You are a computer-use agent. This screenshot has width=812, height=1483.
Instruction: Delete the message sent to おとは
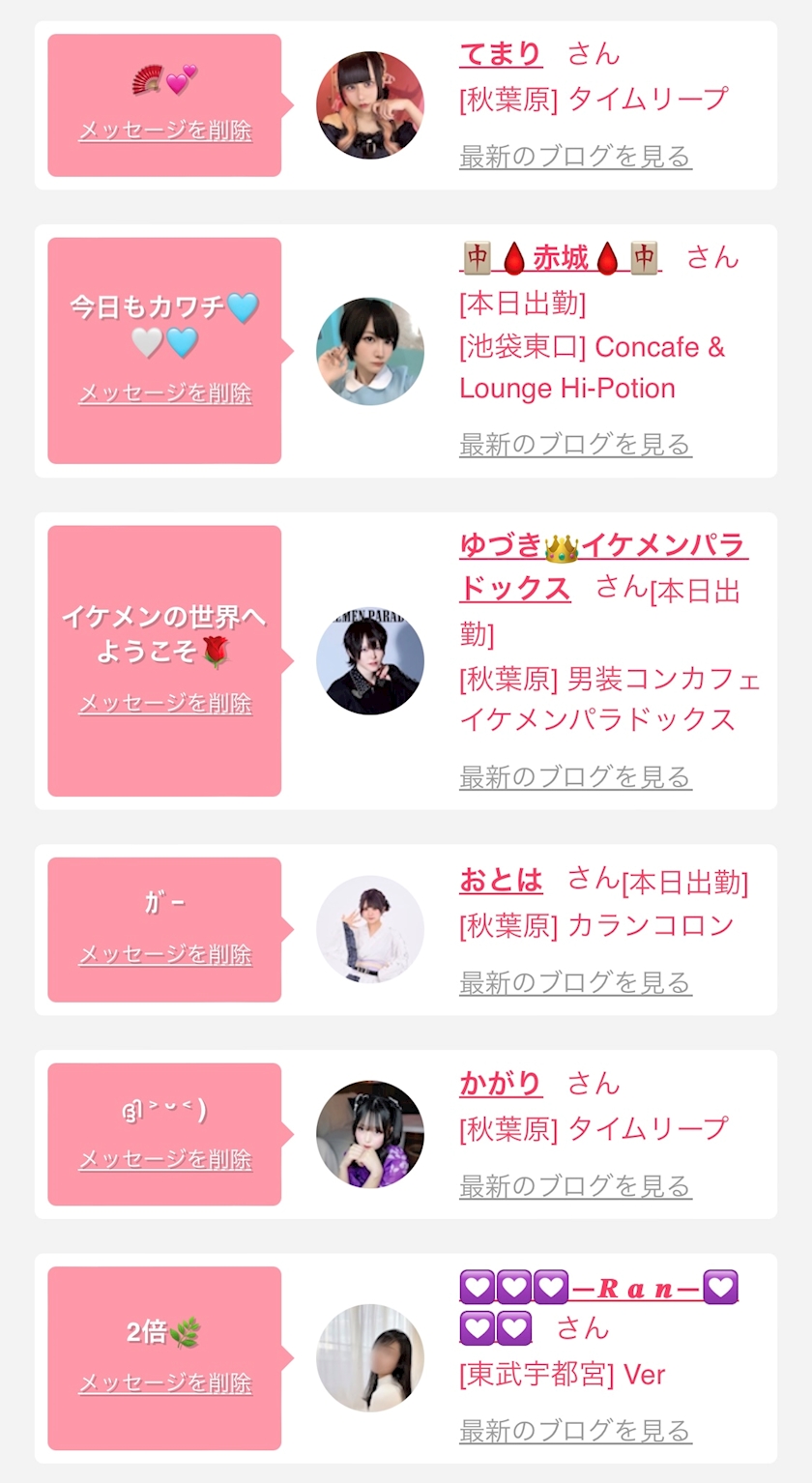coord(165,955)
